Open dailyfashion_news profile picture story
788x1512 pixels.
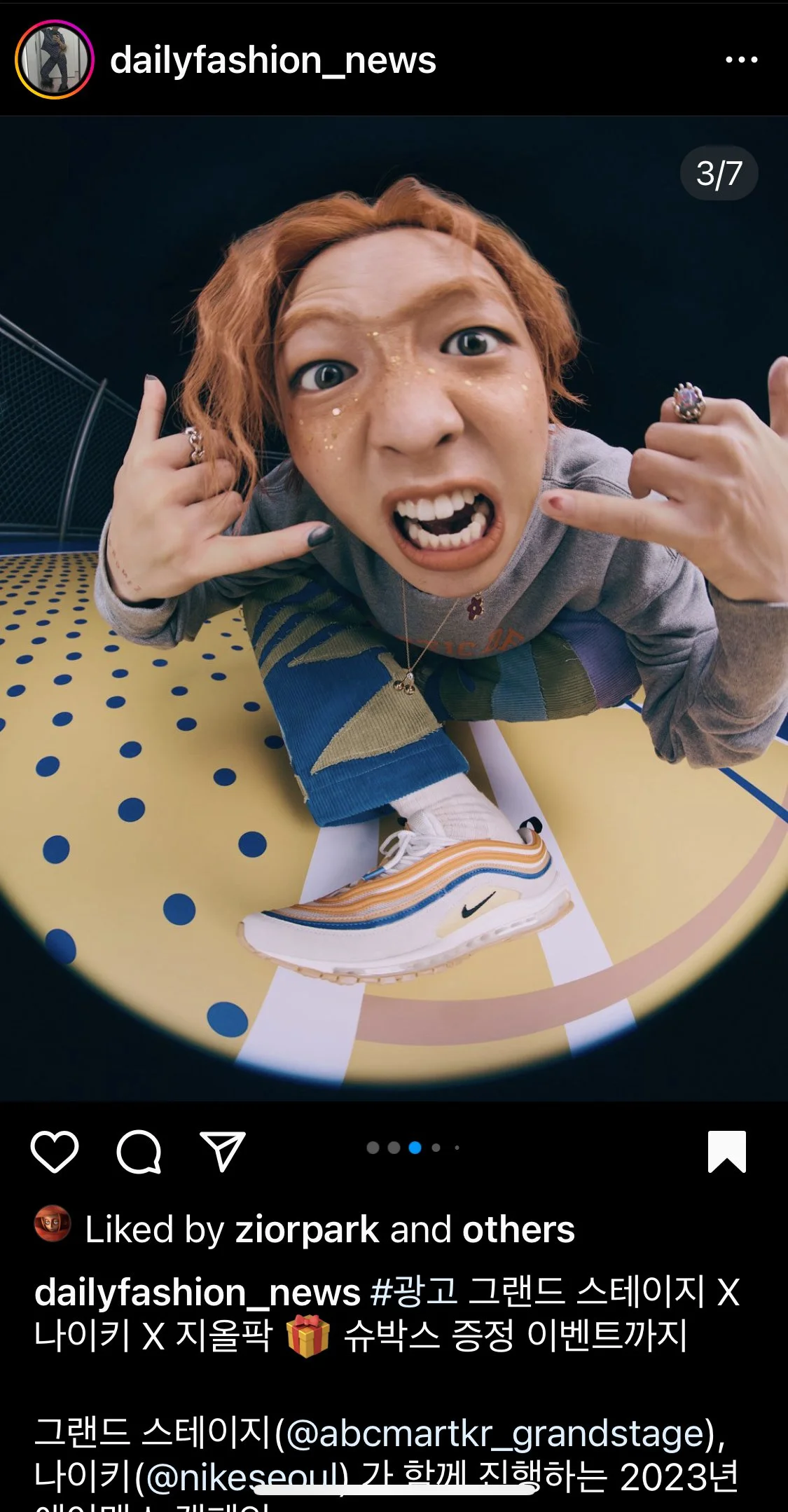coord(55,60)
